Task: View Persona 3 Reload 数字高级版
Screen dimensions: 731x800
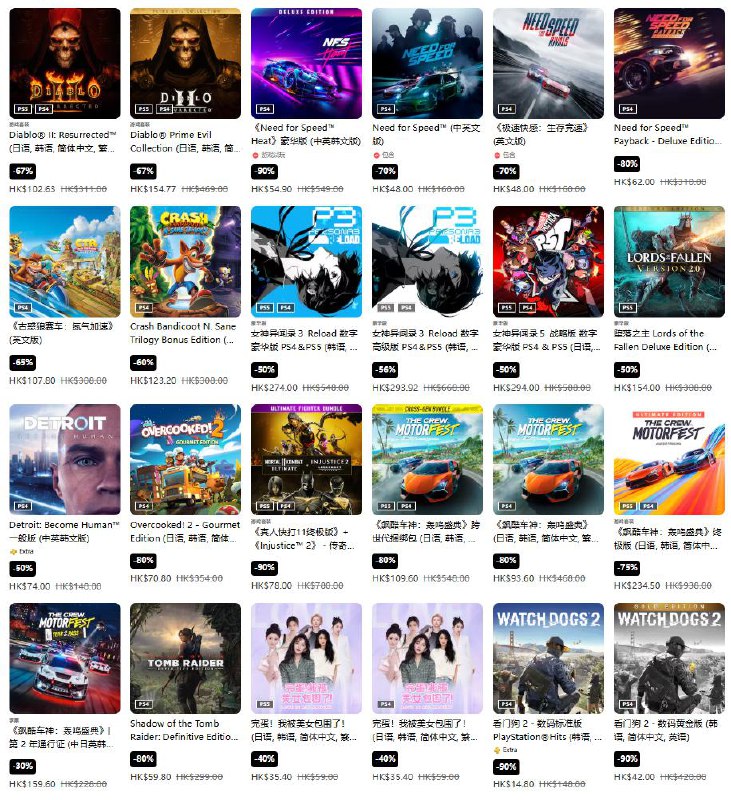Action: pos(427,262)
